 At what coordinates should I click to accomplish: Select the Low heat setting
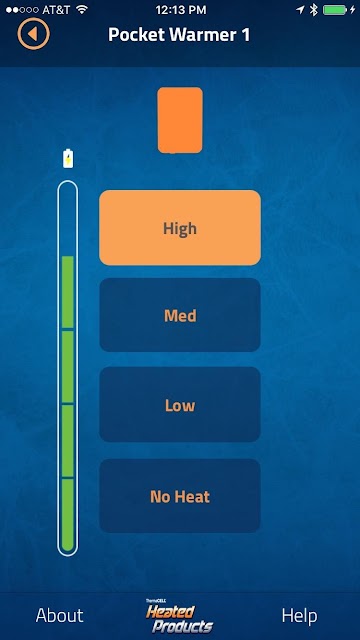pos(180,404)
